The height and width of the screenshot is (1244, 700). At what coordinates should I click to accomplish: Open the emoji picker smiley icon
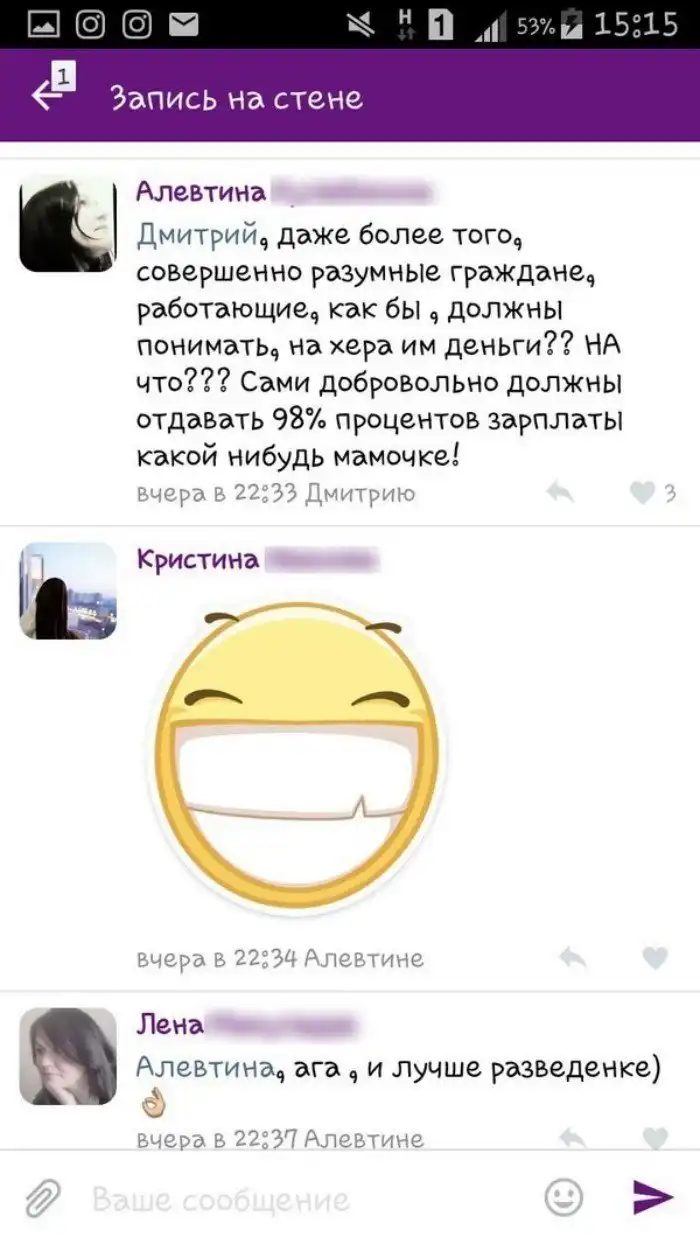[x=564, y=1197]
